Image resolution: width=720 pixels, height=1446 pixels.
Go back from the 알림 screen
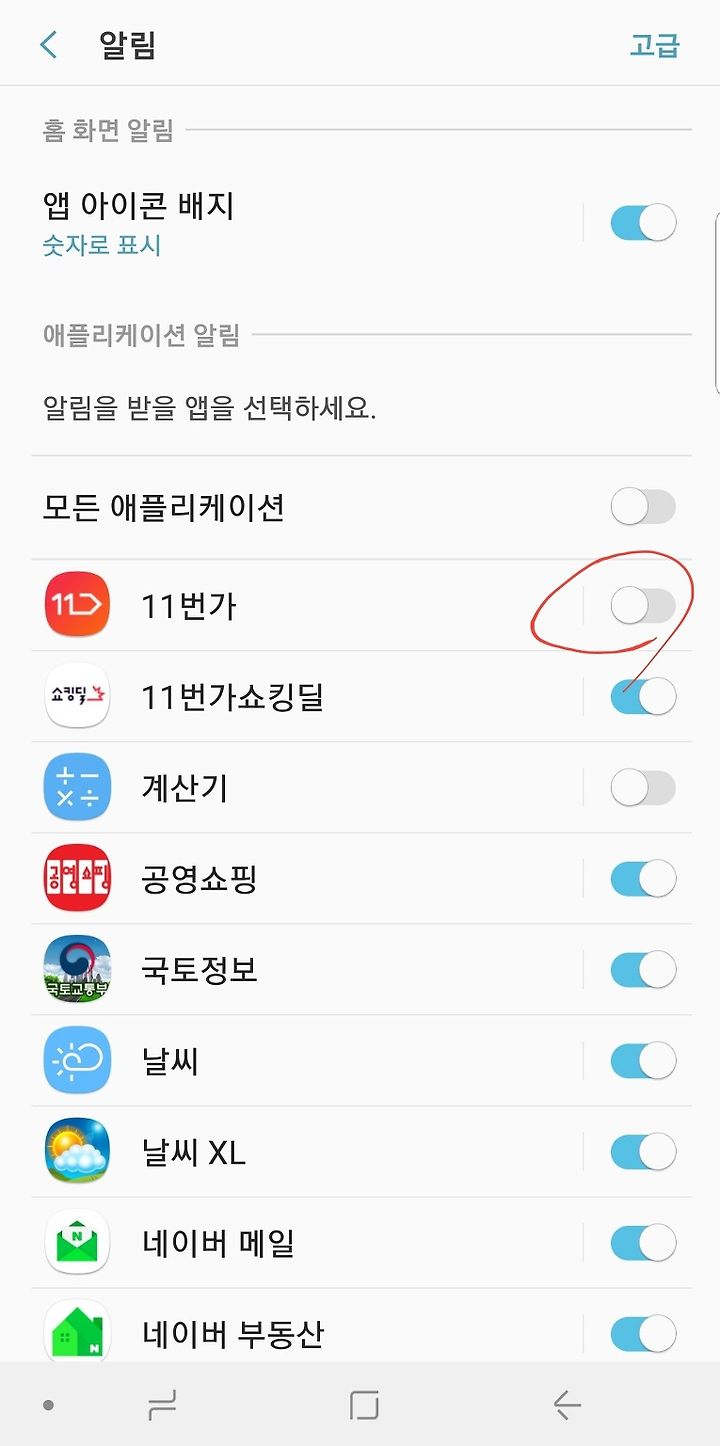pos(48,45)
